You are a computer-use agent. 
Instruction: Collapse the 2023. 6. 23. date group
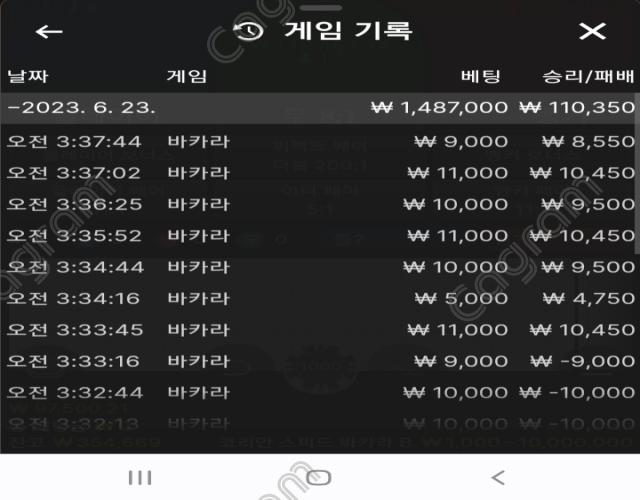[x=80, y=108]
